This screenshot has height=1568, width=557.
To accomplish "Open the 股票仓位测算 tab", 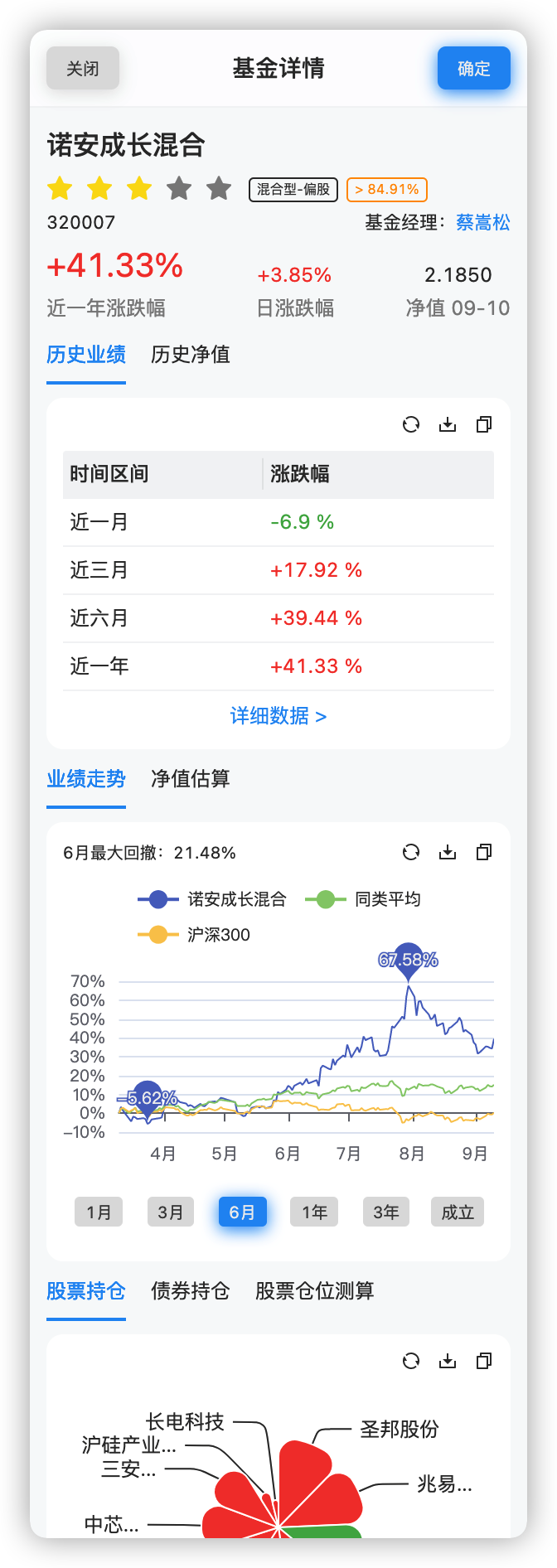I will pos(314,1291).
